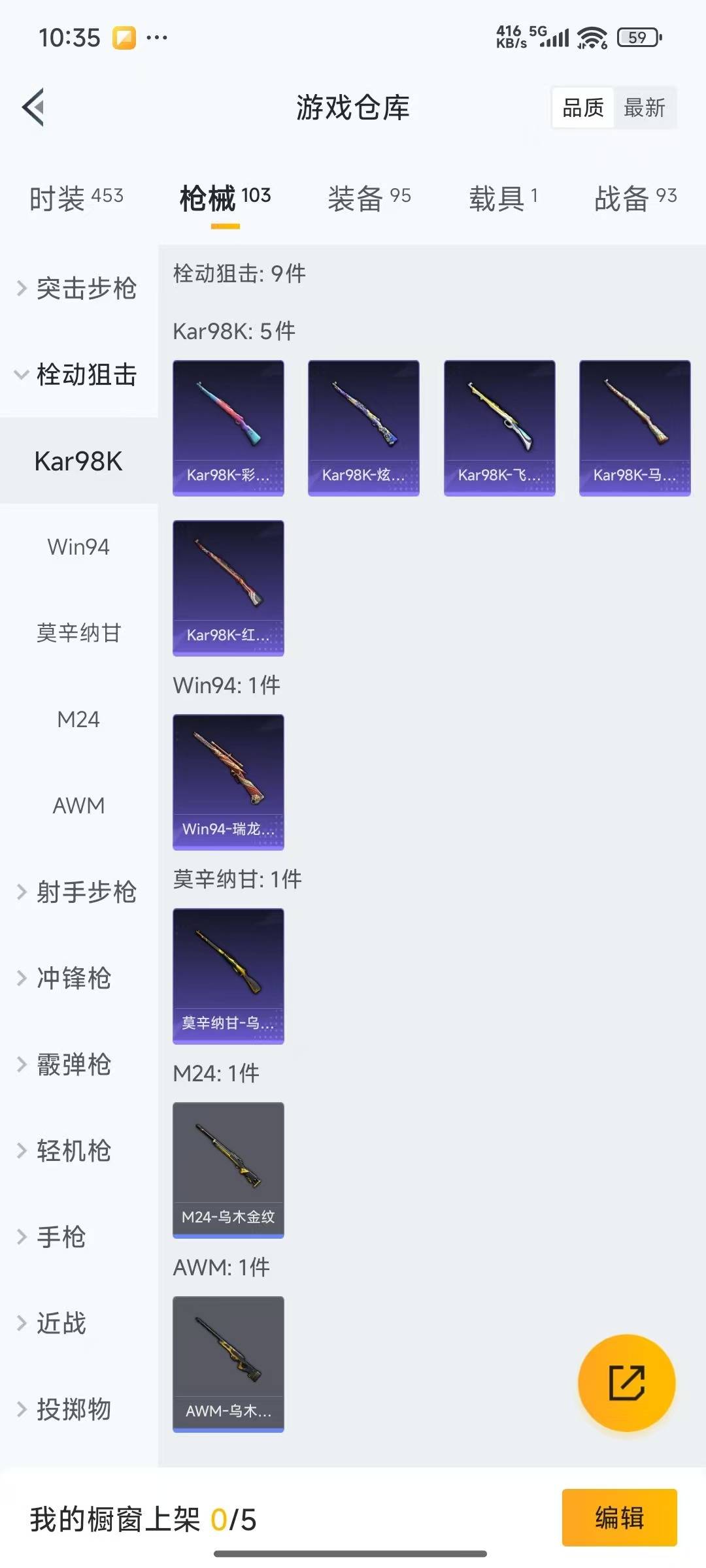Expand the 射手步枪 category
The image size is (706, 1568).
[78, 892]
